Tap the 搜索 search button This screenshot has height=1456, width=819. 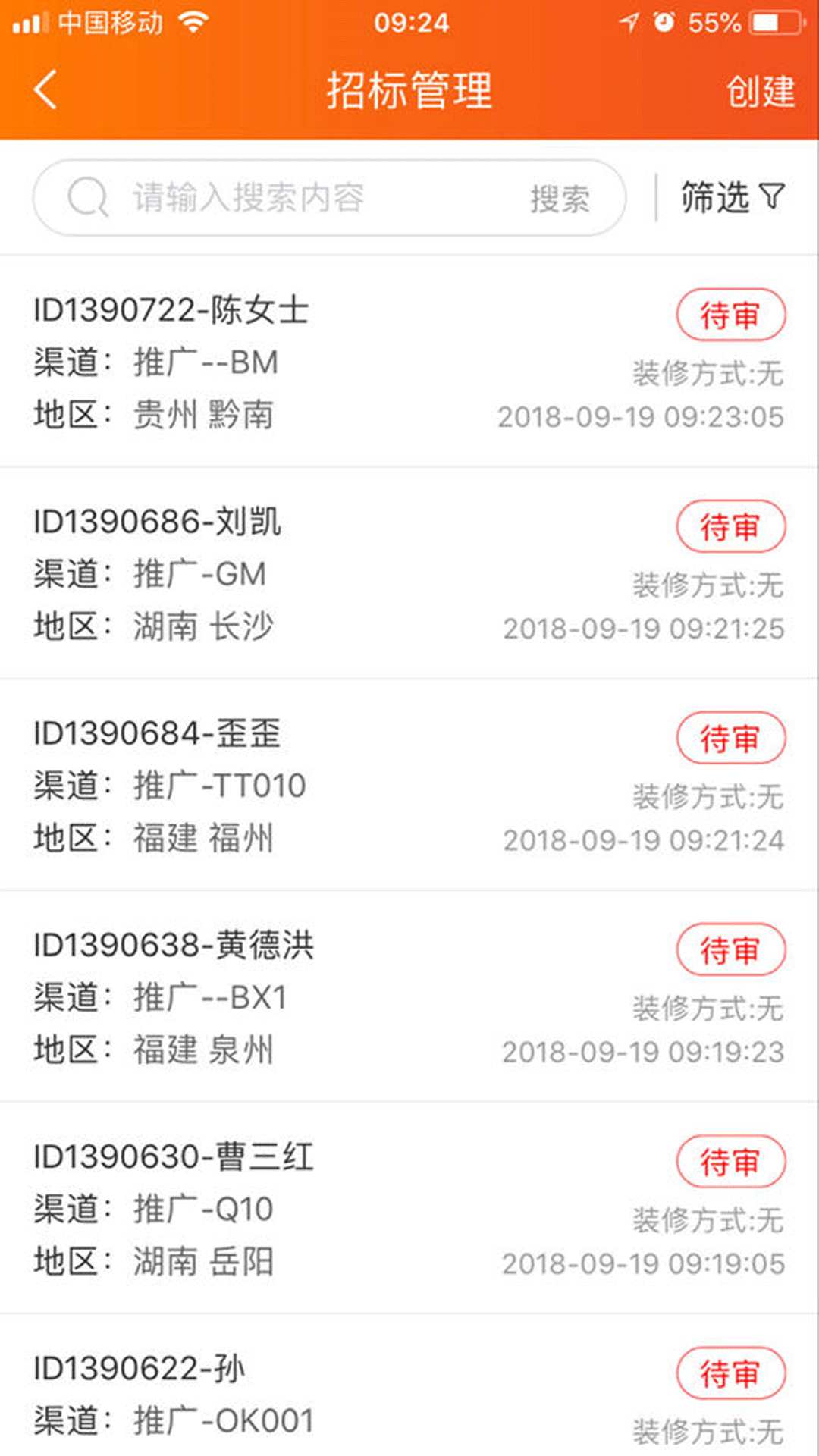pyautogui.click(x=559, y=197)
